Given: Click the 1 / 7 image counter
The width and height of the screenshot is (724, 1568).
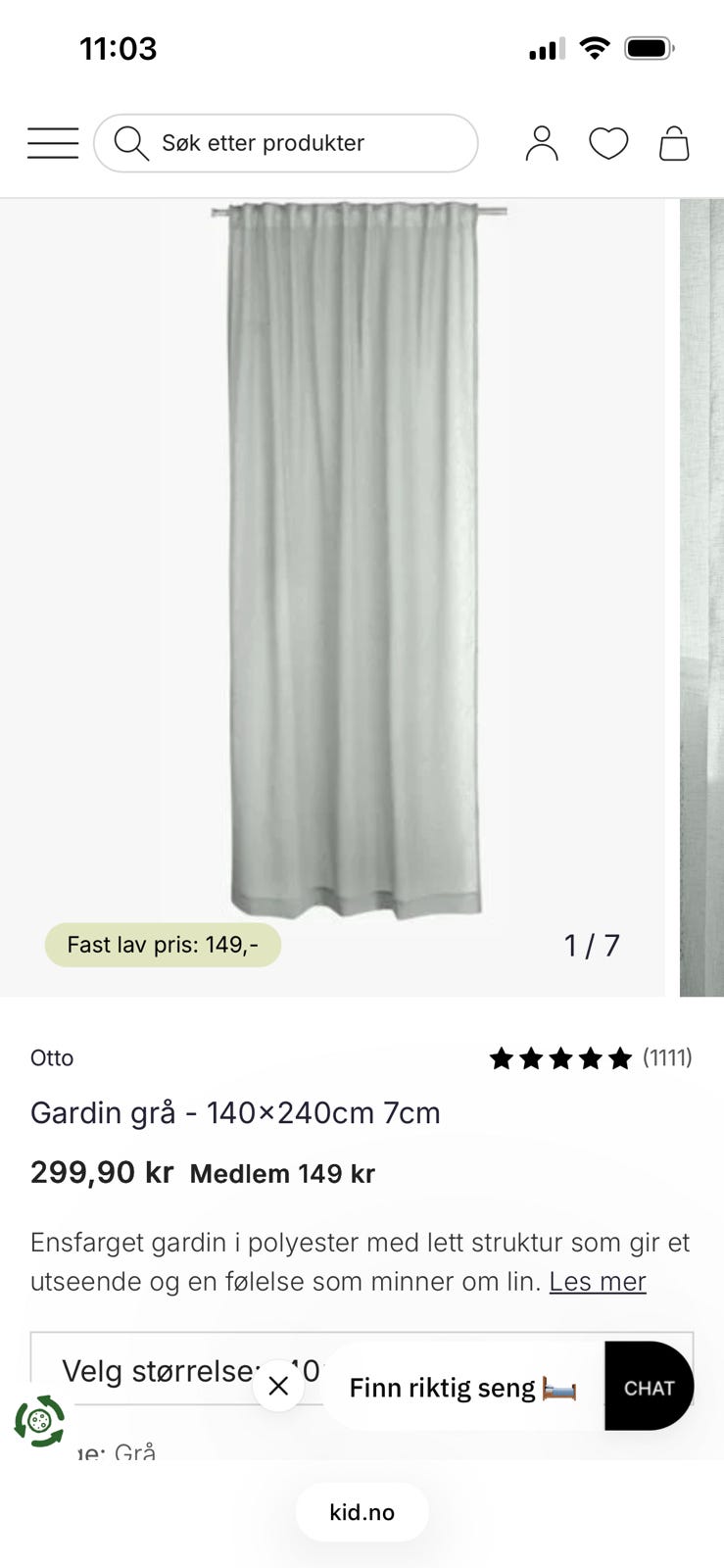Looking at the screenshot, I should [x=592, y=944].
